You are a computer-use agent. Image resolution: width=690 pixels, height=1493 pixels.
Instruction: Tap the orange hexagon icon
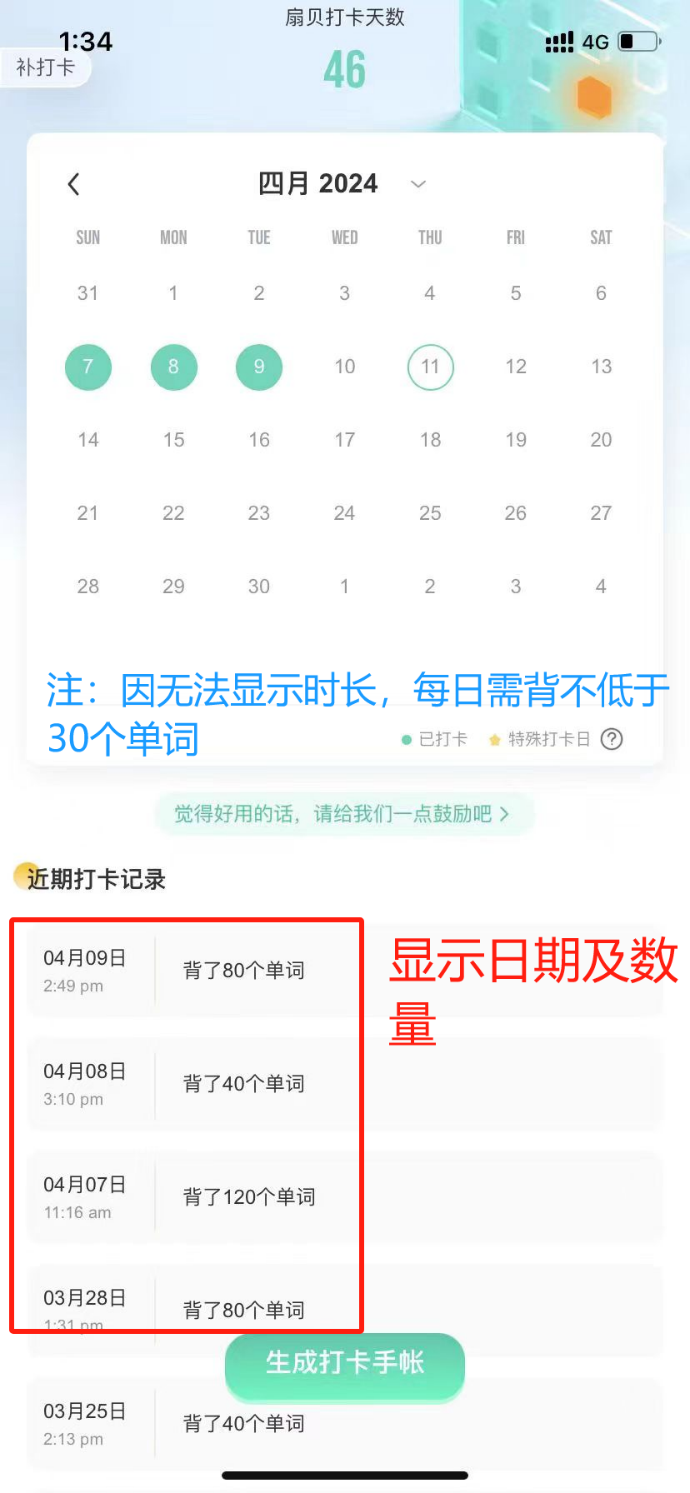(594, 98)
